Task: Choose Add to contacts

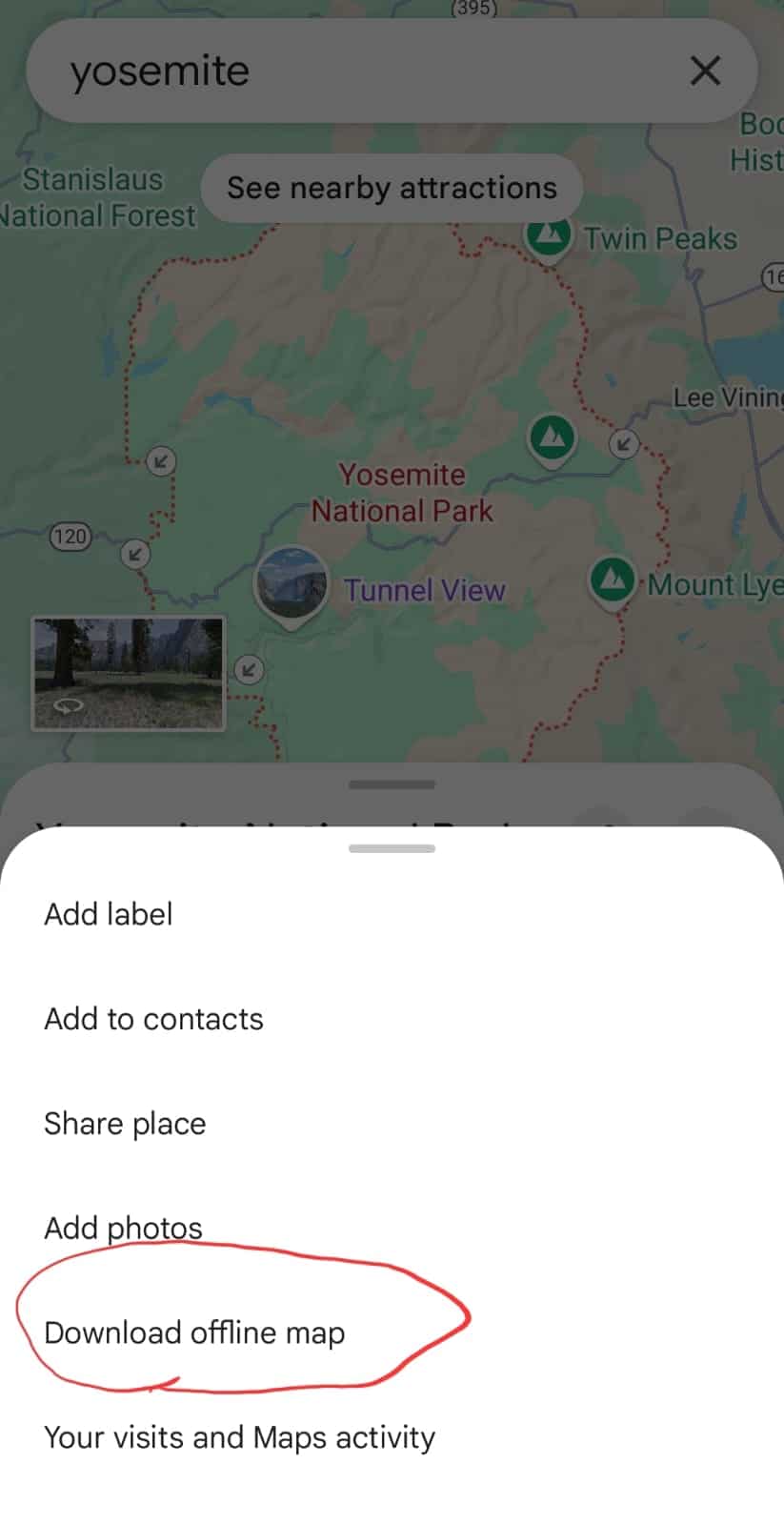Action: tap(392, 1019)
